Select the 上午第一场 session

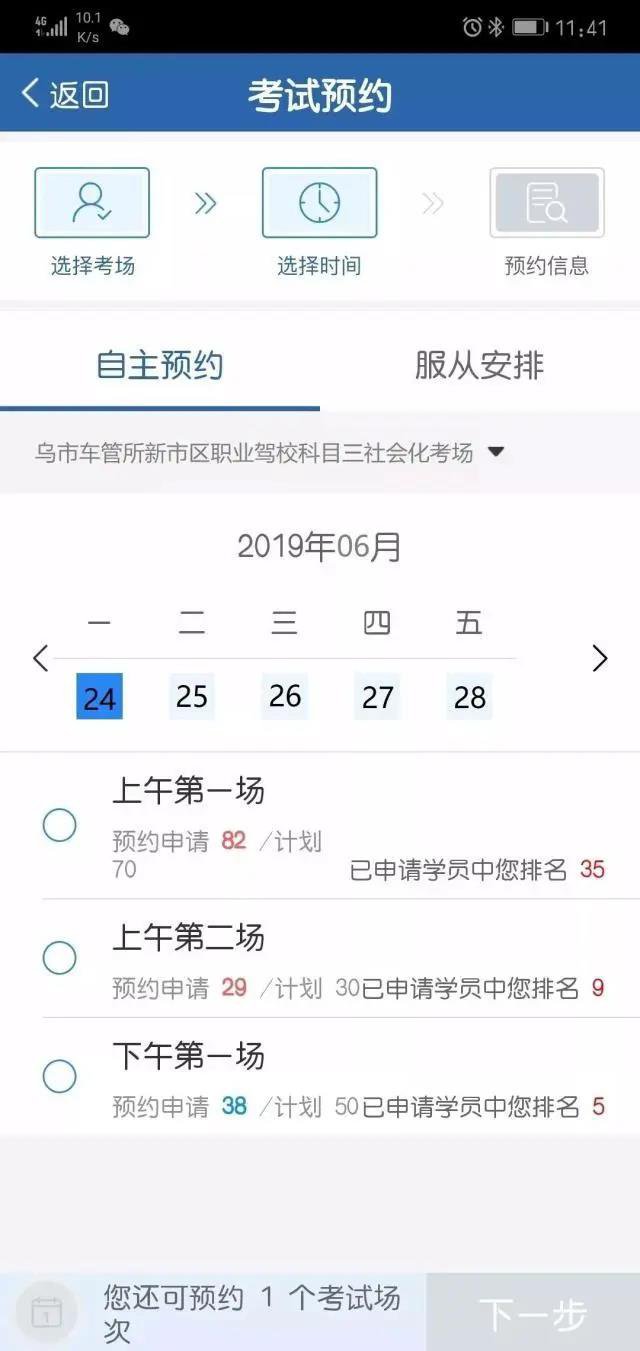[x=60, y=825]
